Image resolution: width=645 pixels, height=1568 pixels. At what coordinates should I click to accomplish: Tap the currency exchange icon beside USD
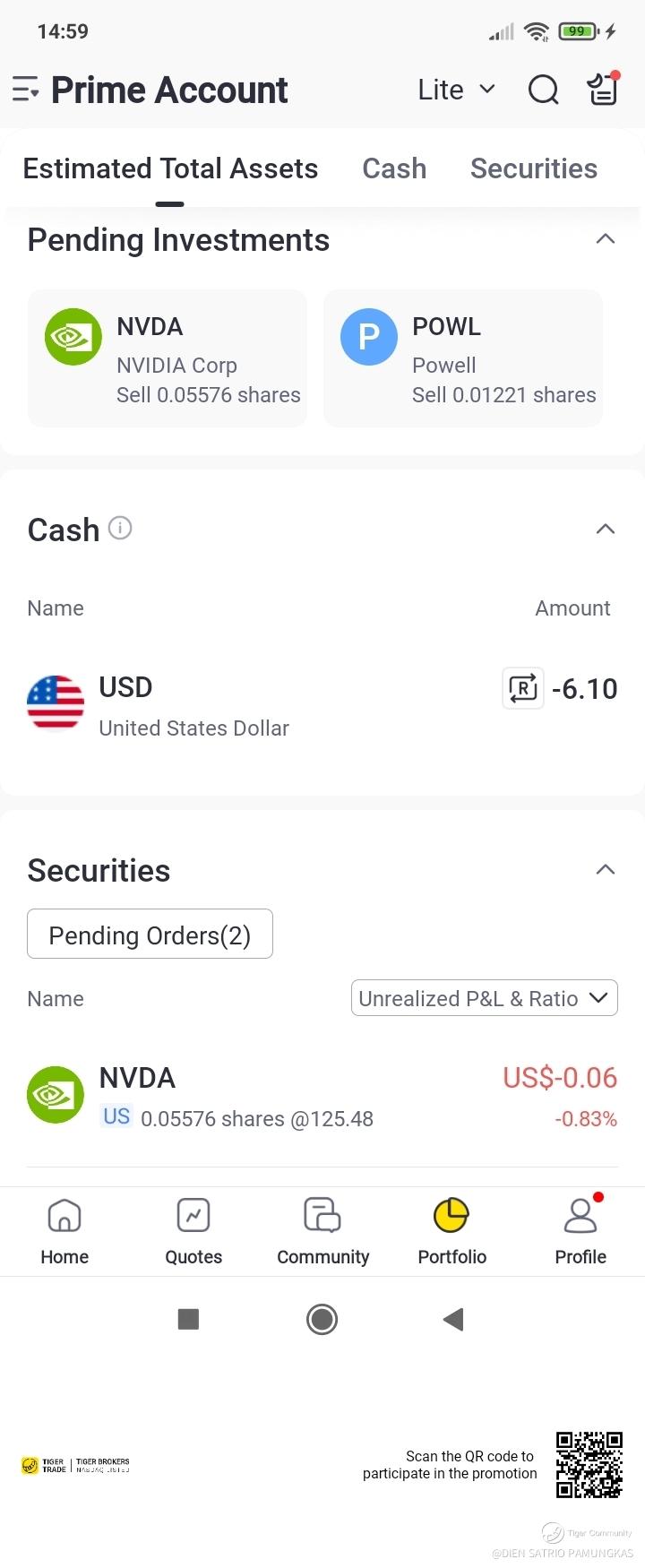(x=523, y=688)
